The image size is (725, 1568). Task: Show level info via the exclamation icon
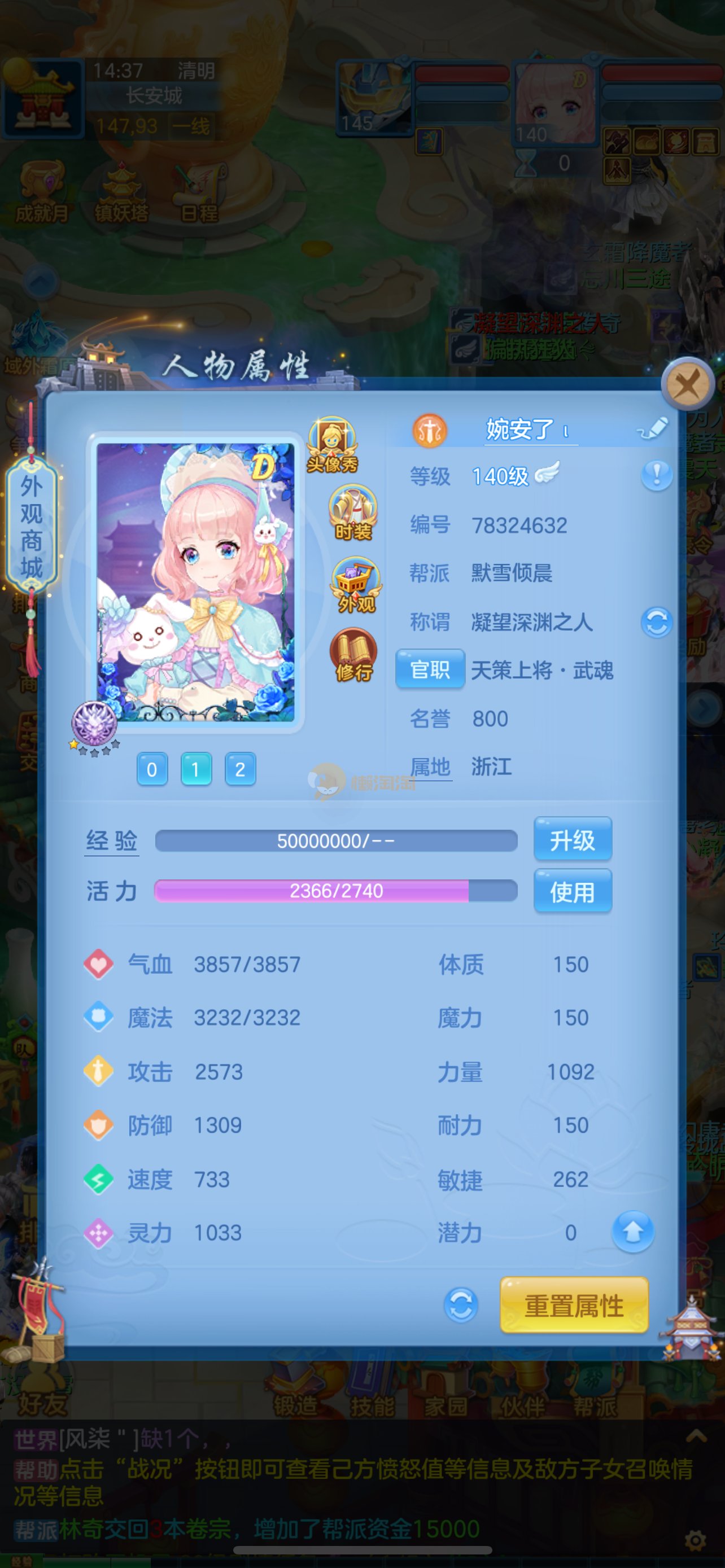coord(656,475)
